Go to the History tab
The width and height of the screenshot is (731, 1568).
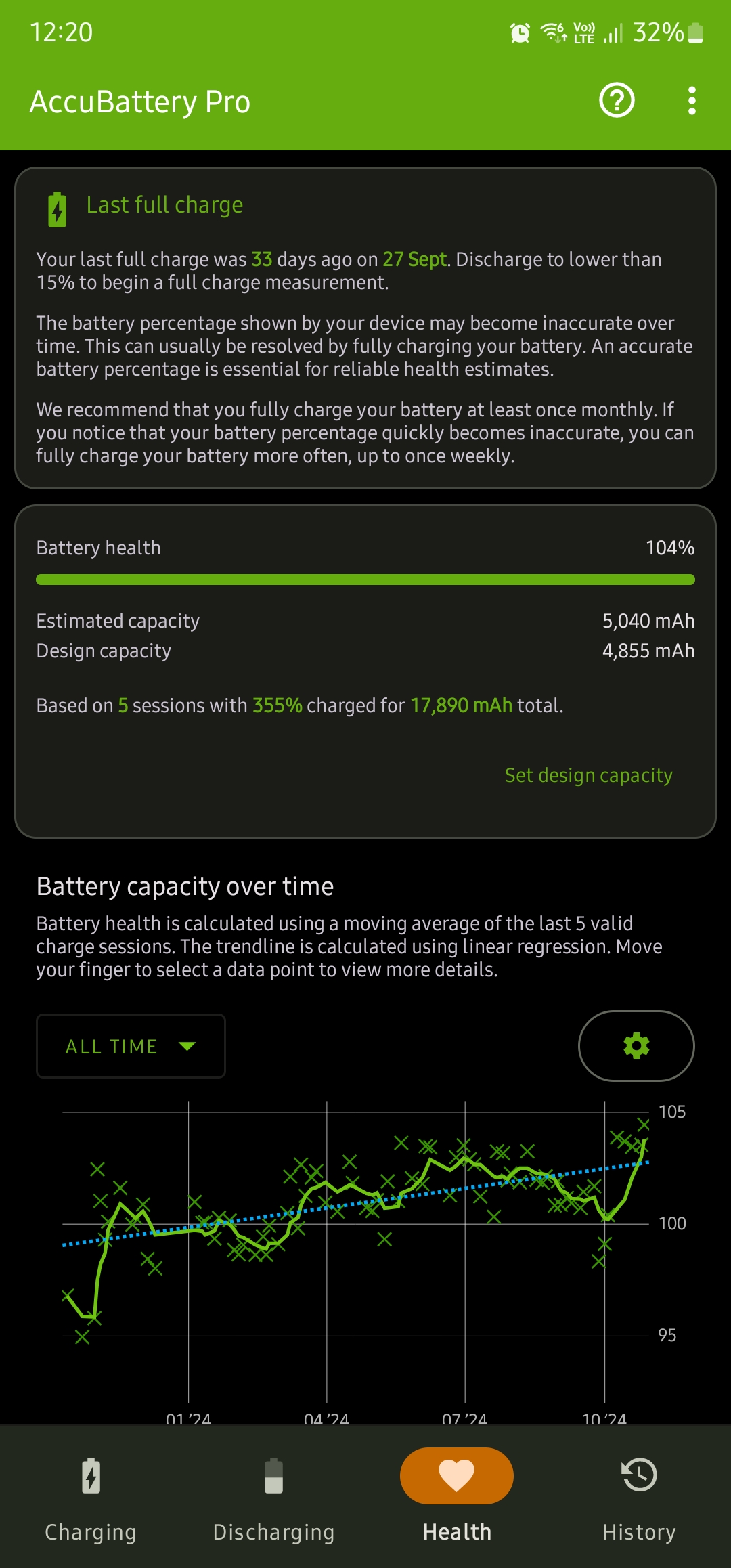640,1498
